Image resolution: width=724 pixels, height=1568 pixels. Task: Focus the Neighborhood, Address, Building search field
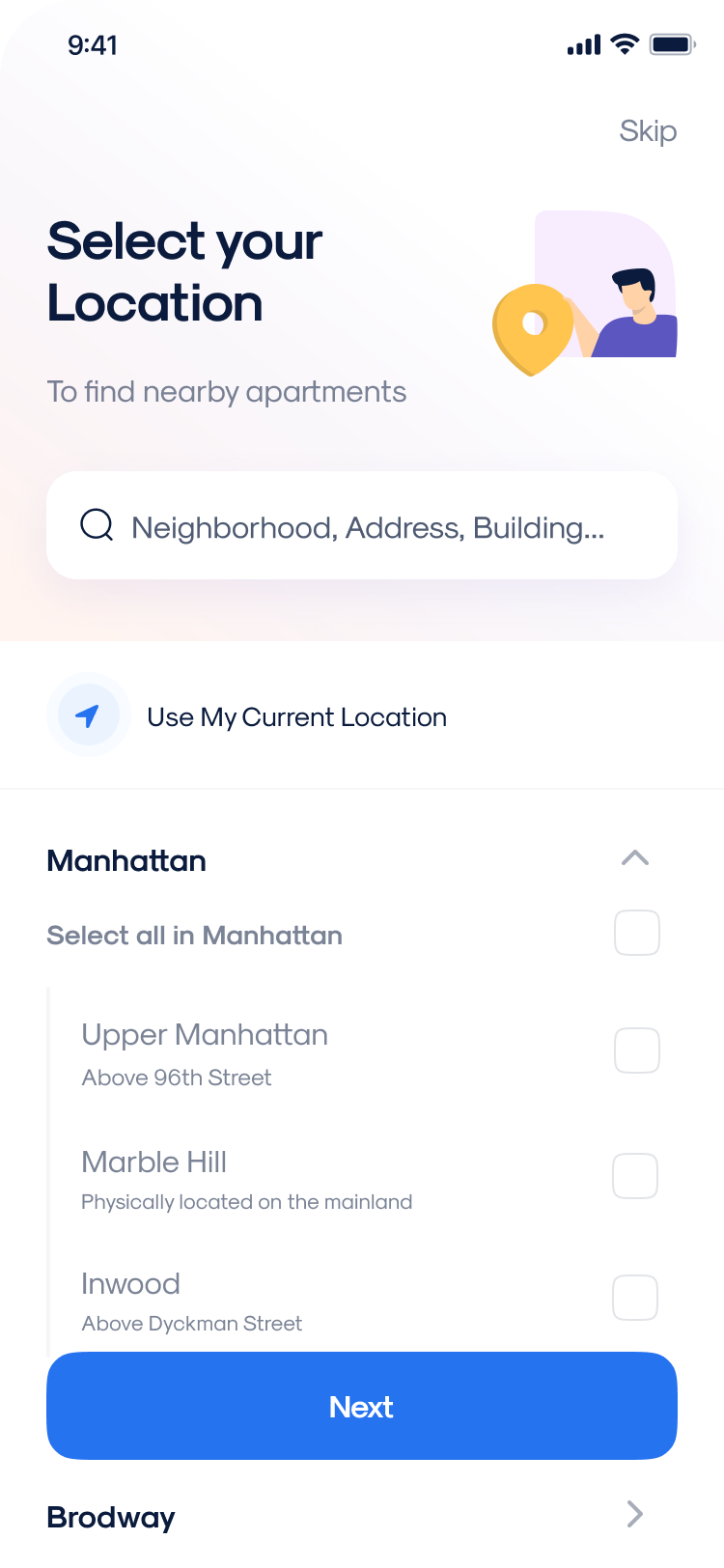[362, 525]
